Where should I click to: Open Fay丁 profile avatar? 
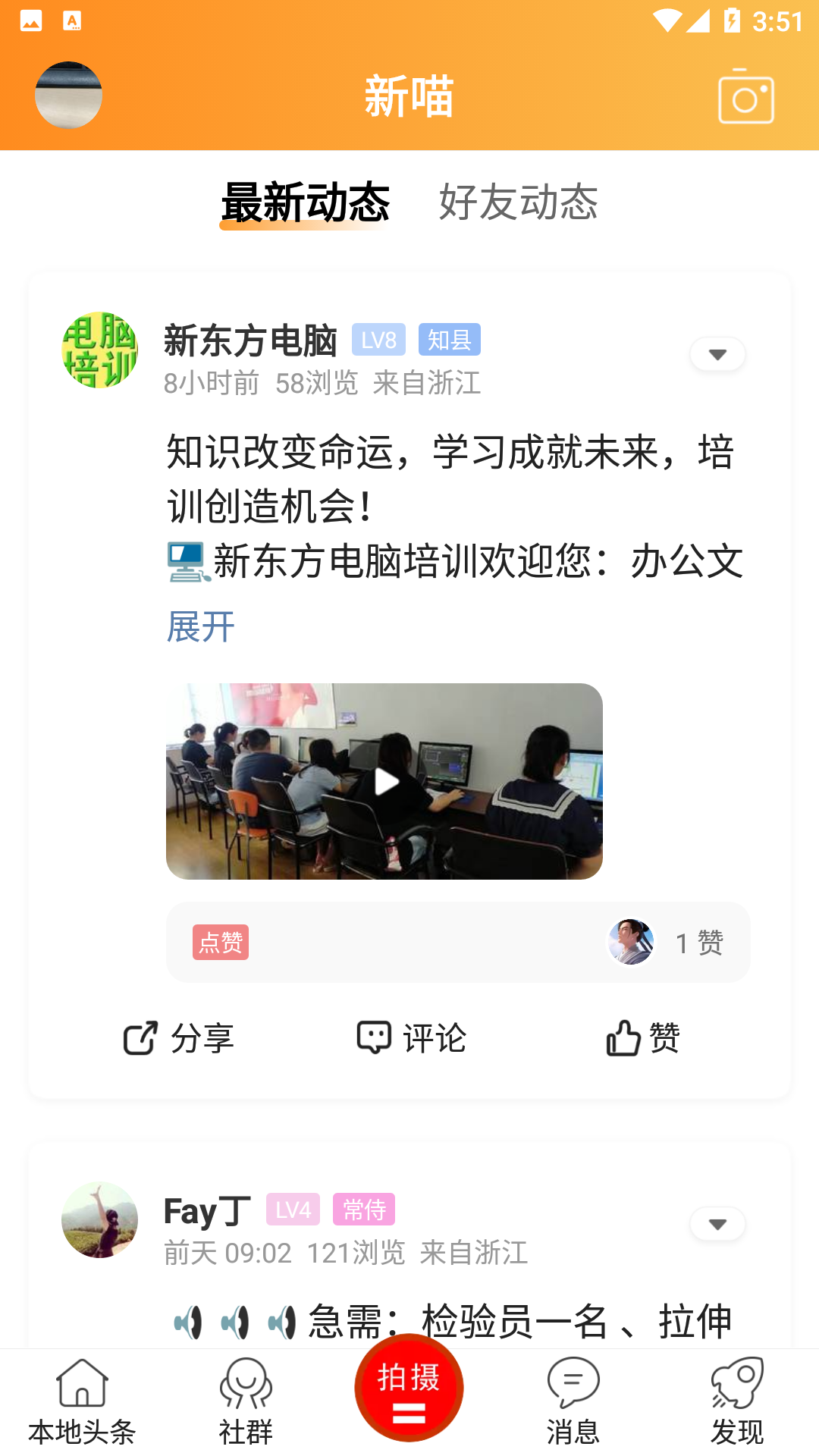pyautogui.click(x=99, y=1219)
